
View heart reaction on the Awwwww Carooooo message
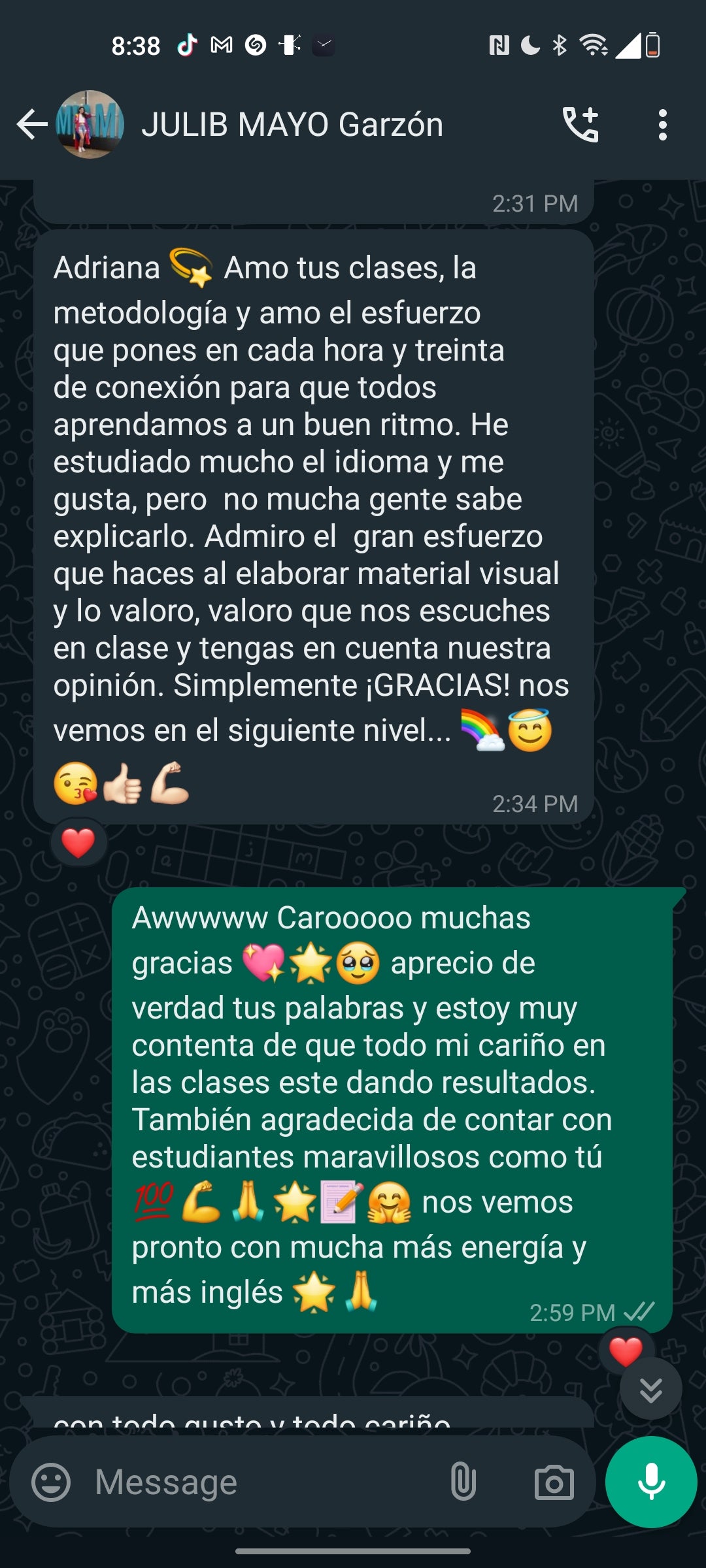point(625,1351)
